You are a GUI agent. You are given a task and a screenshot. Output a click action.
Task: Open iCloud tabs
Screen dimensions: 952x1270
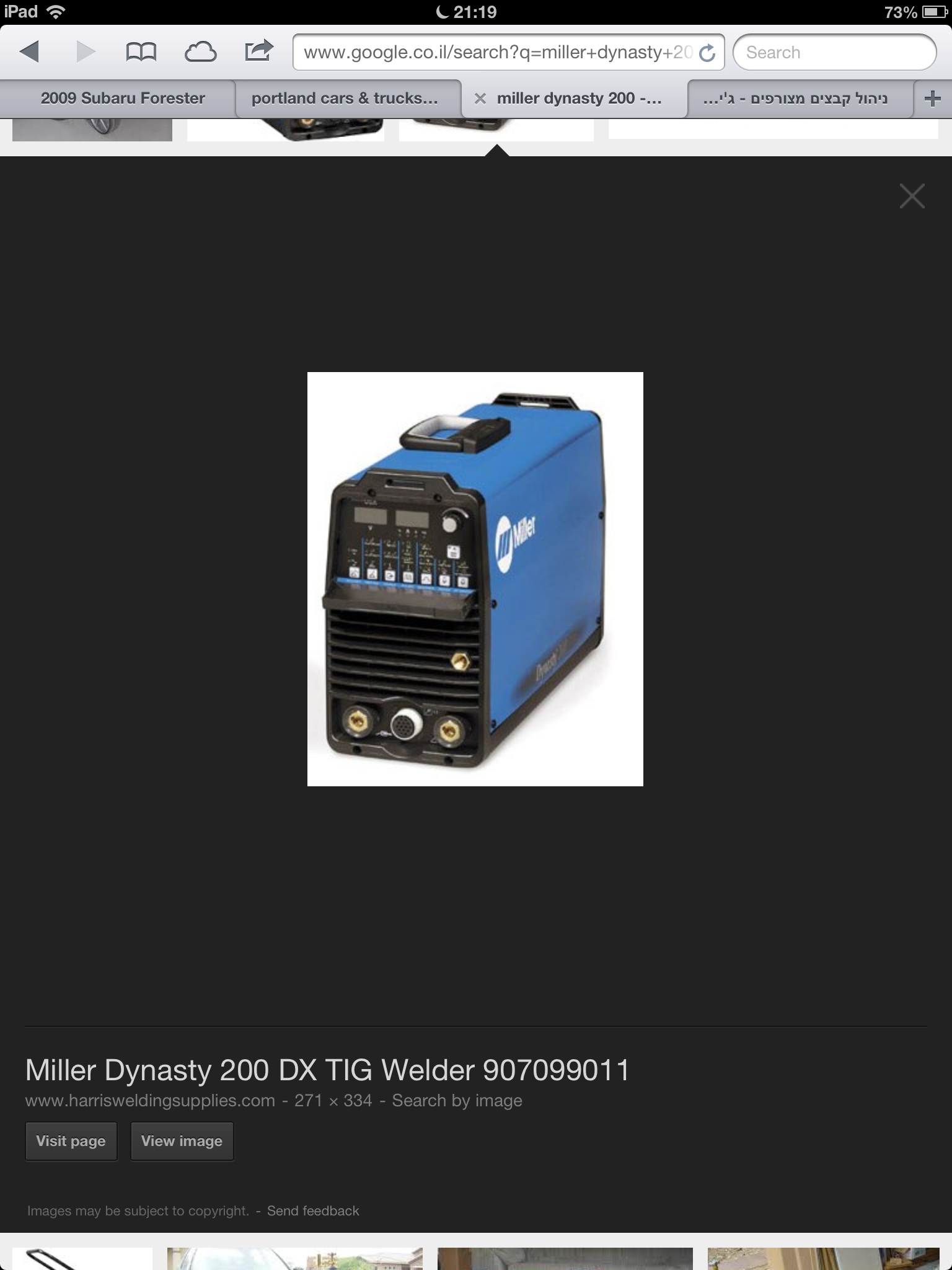[x=200, y=52]
